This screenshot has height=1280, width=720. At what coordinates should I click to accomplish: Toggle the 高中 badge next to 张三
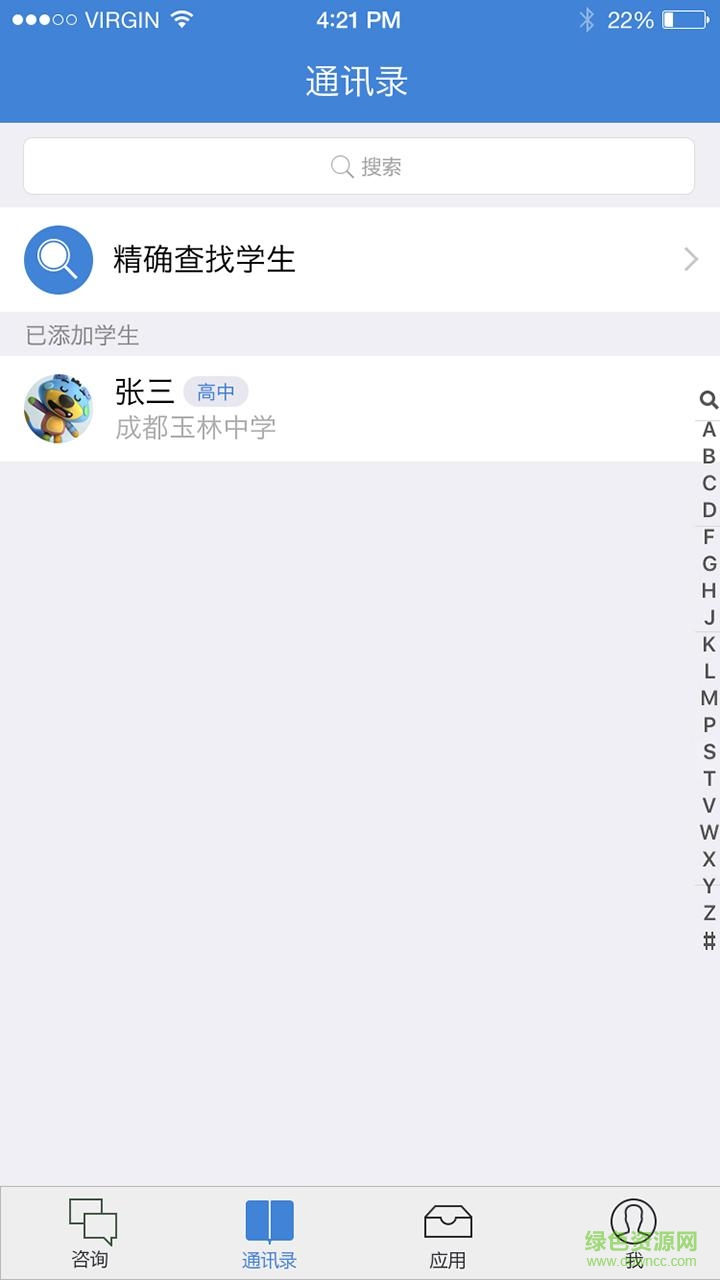click(x=217, y=392)
